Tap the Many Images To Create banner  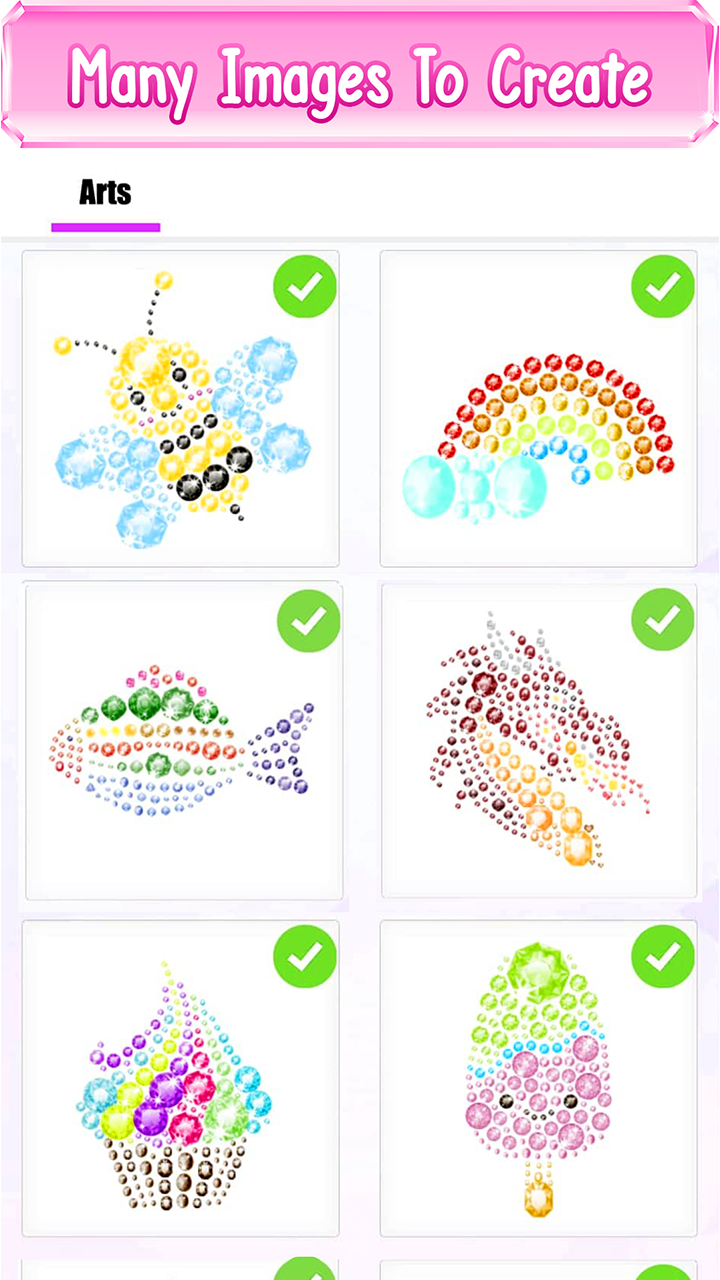[x=360, y=78]
